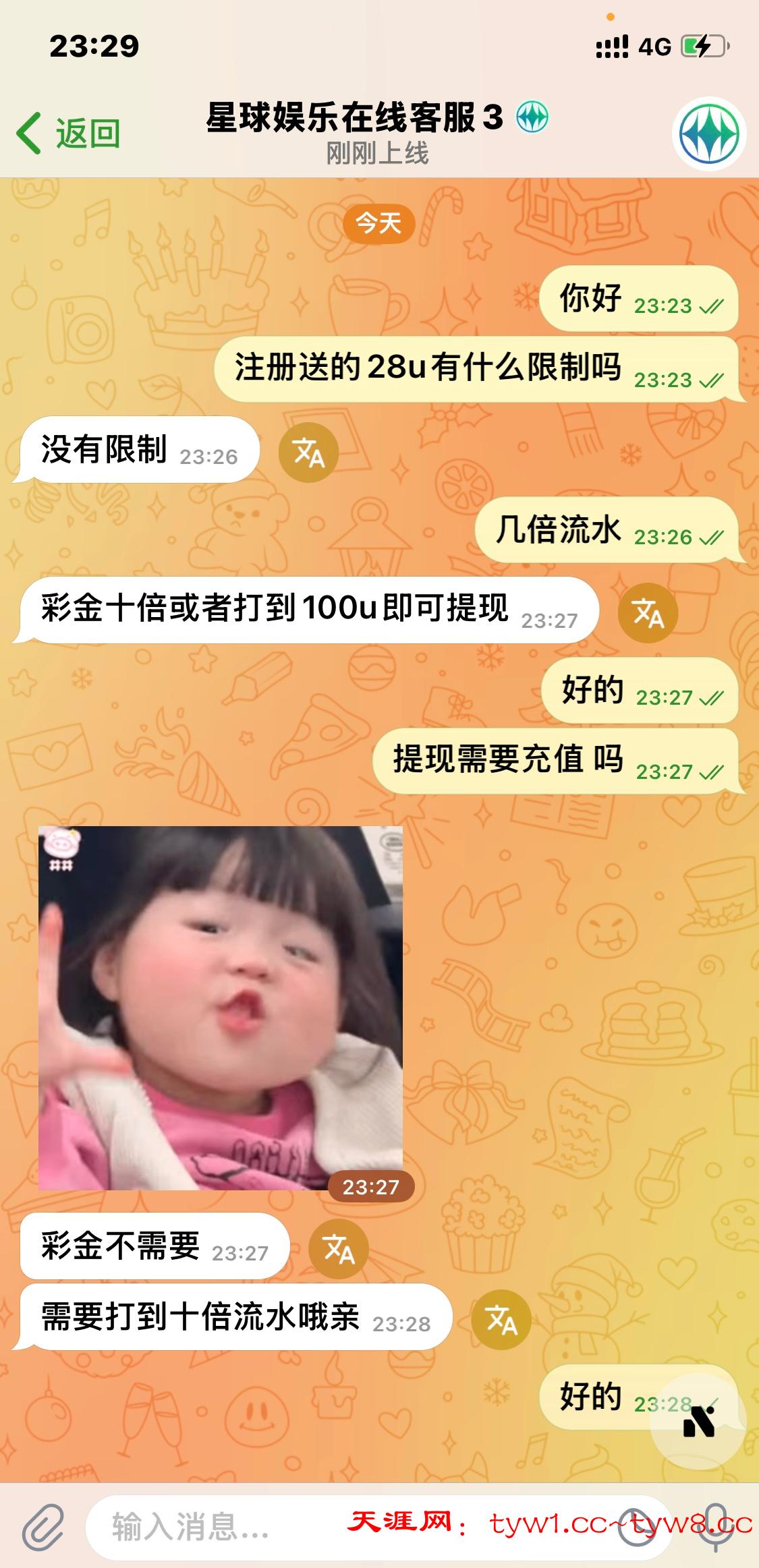Go back with the 返回 button
759x1568 pixels.
69,133
